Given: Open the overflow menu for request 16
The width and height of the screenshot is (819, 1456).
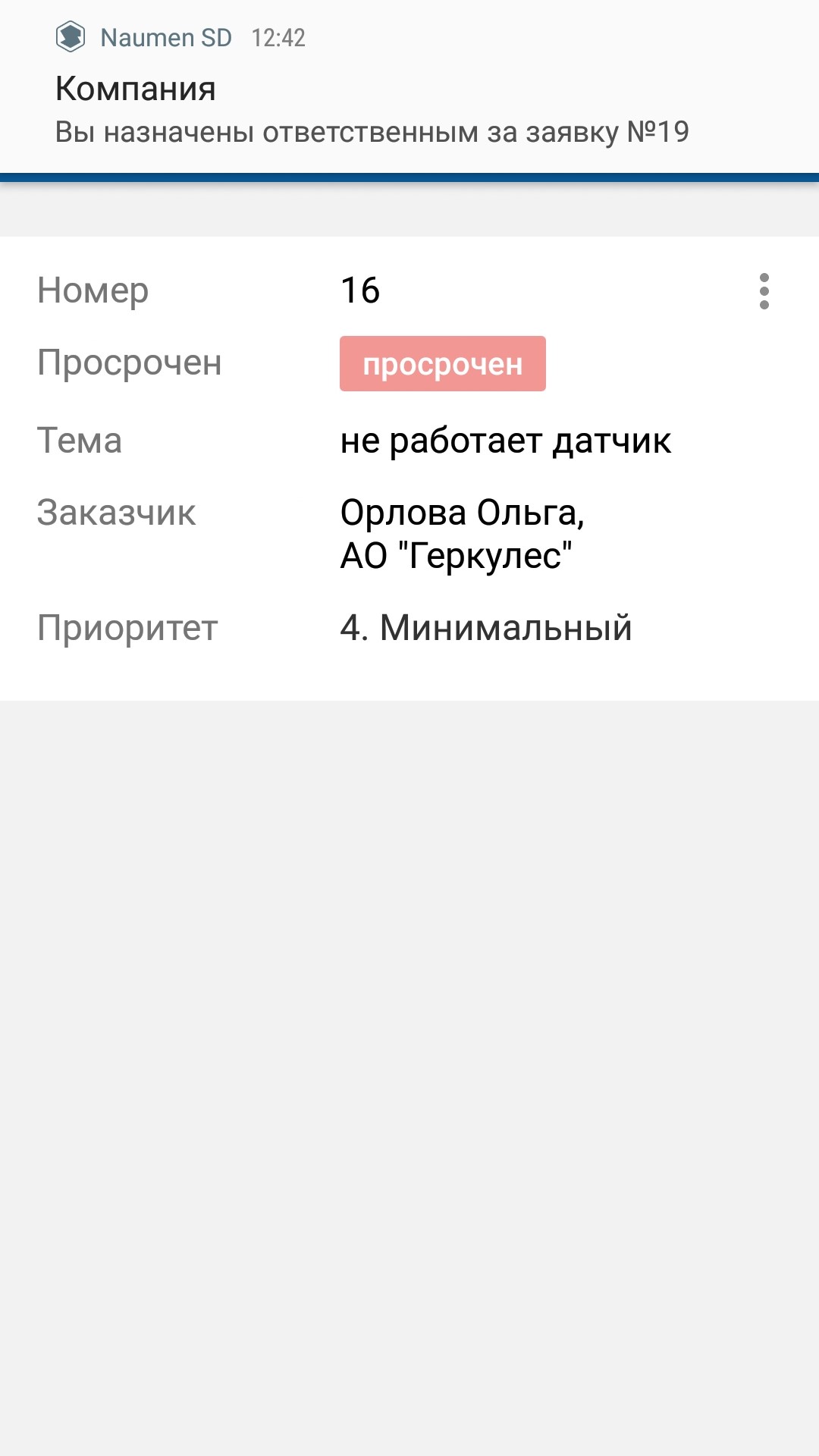Looking at the screenshot, I should (x=764, y=291).
